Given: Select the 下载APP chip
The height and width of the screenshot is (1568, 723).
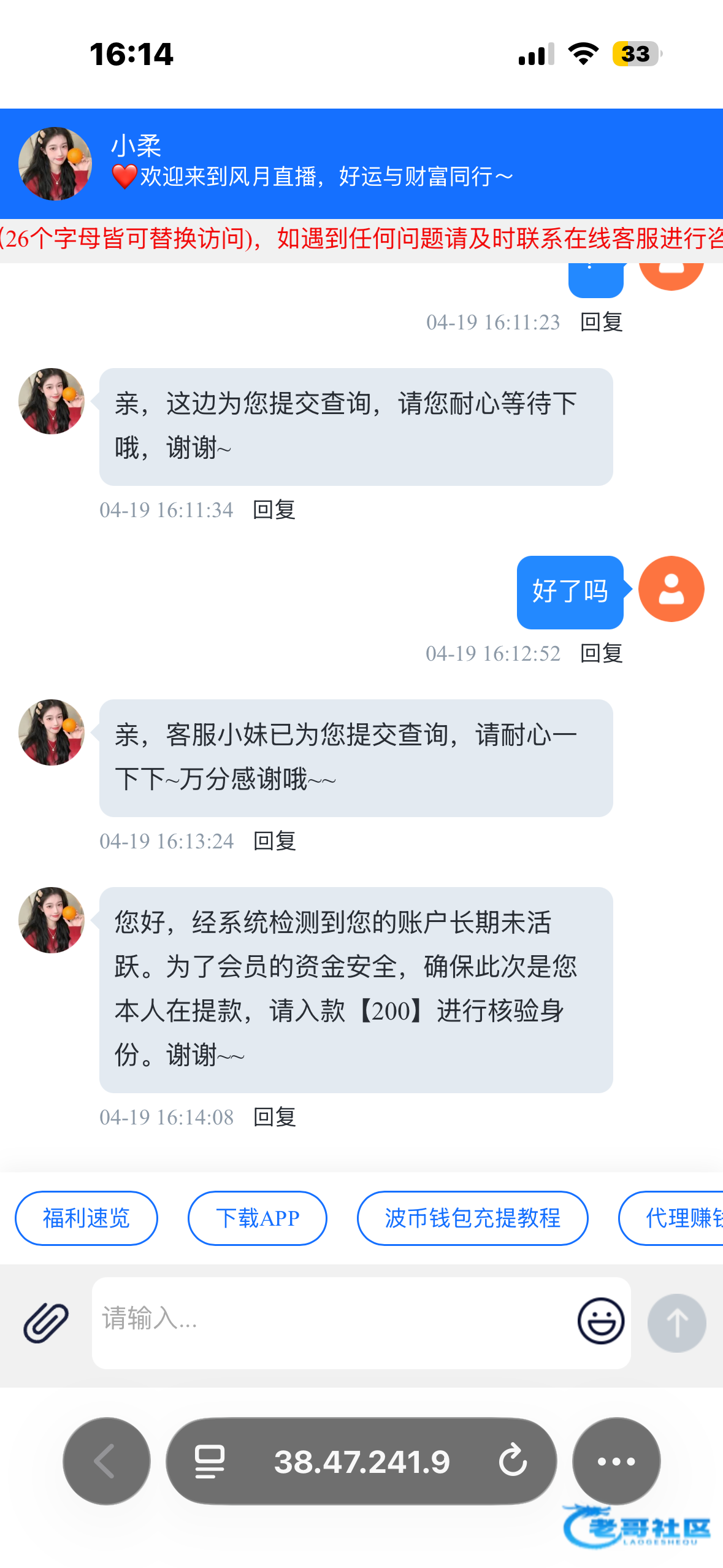Looking at the screenshot, I should coord(257,1218).
